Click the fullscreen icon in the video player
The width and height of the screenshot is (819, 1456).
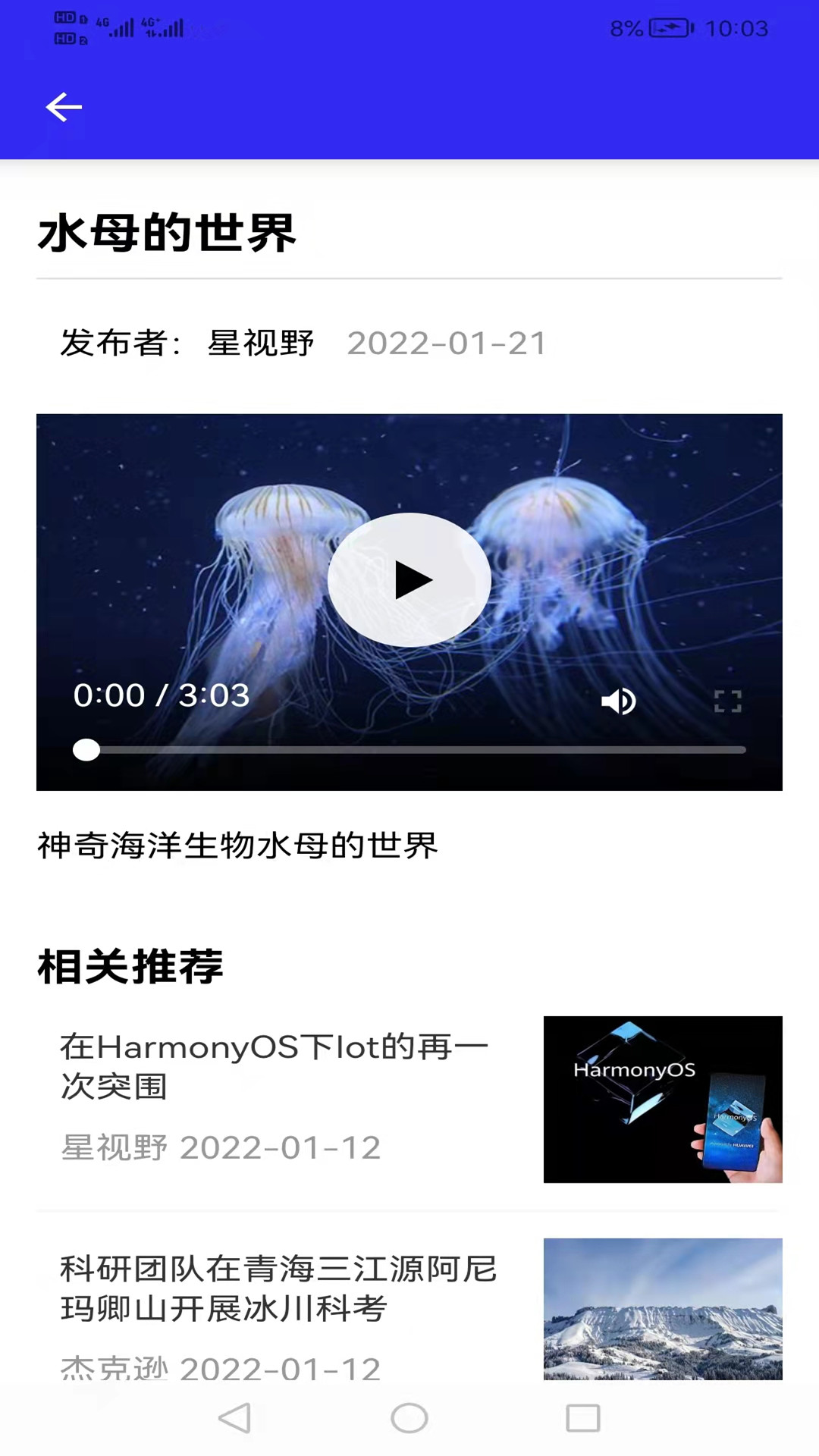click(x=727, y=701)
